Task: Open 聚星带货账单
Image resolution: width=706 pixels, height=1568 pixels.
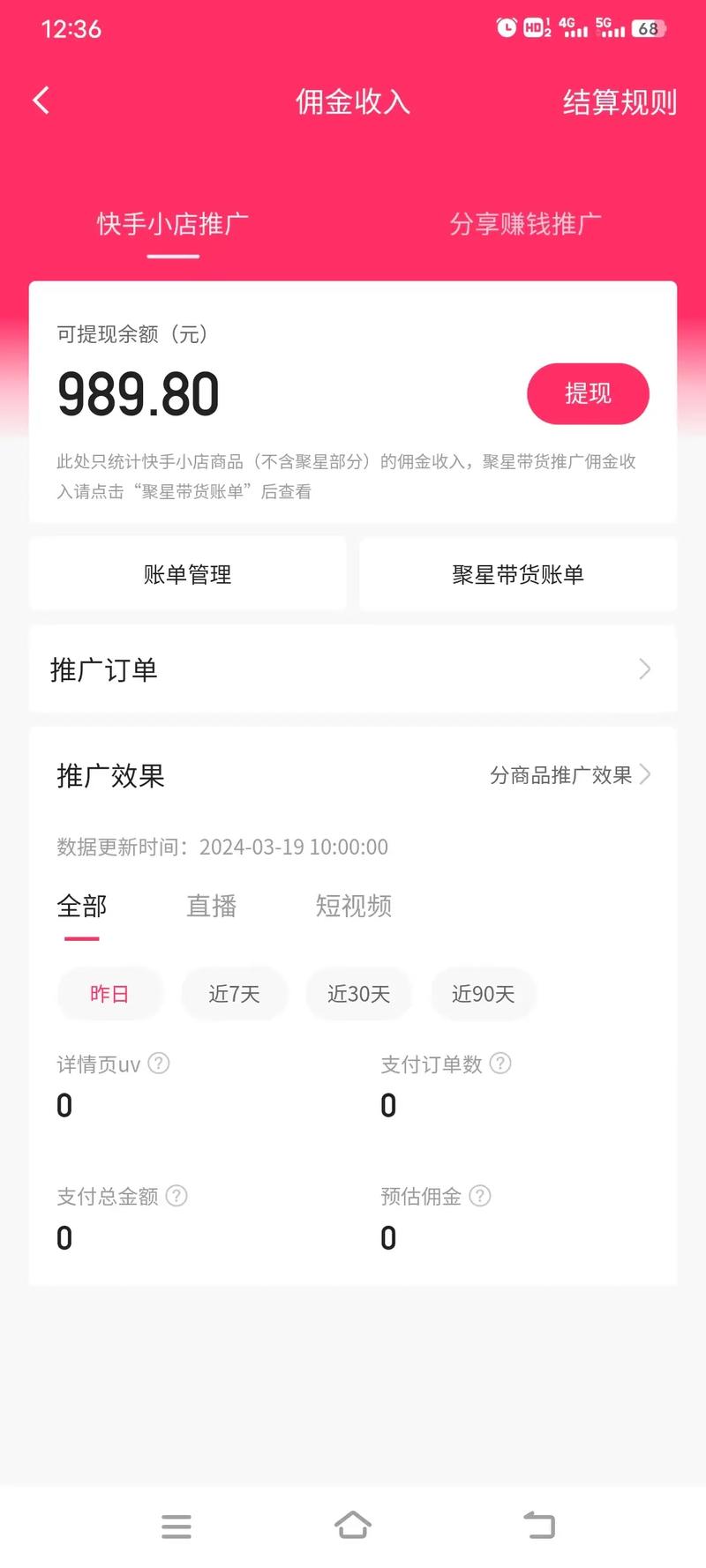Action: pyautogui.click(x=518, y=574)
